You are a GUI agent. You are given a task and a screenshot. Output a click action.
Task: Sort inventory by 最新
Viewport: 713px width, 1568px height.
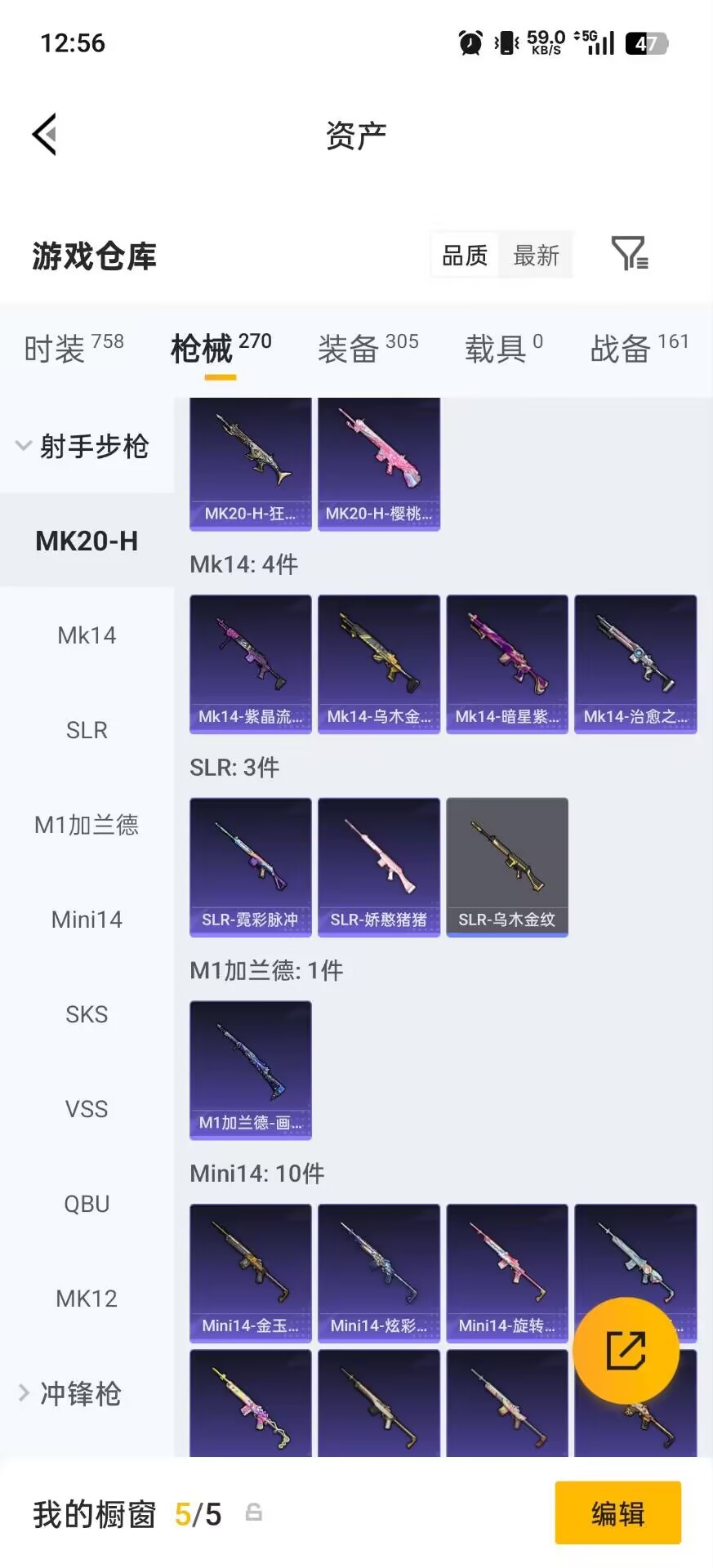(x=536, y=256)
